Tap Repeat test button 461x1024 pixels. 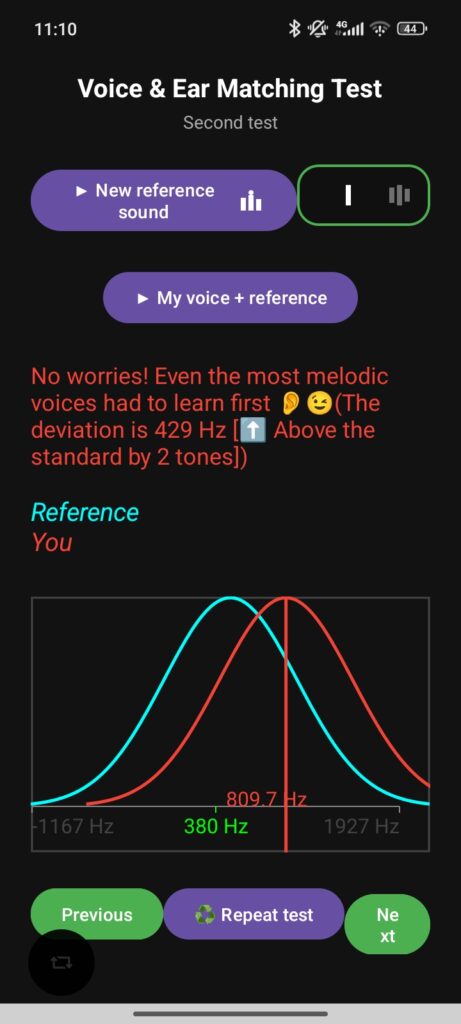coord(253,914)
